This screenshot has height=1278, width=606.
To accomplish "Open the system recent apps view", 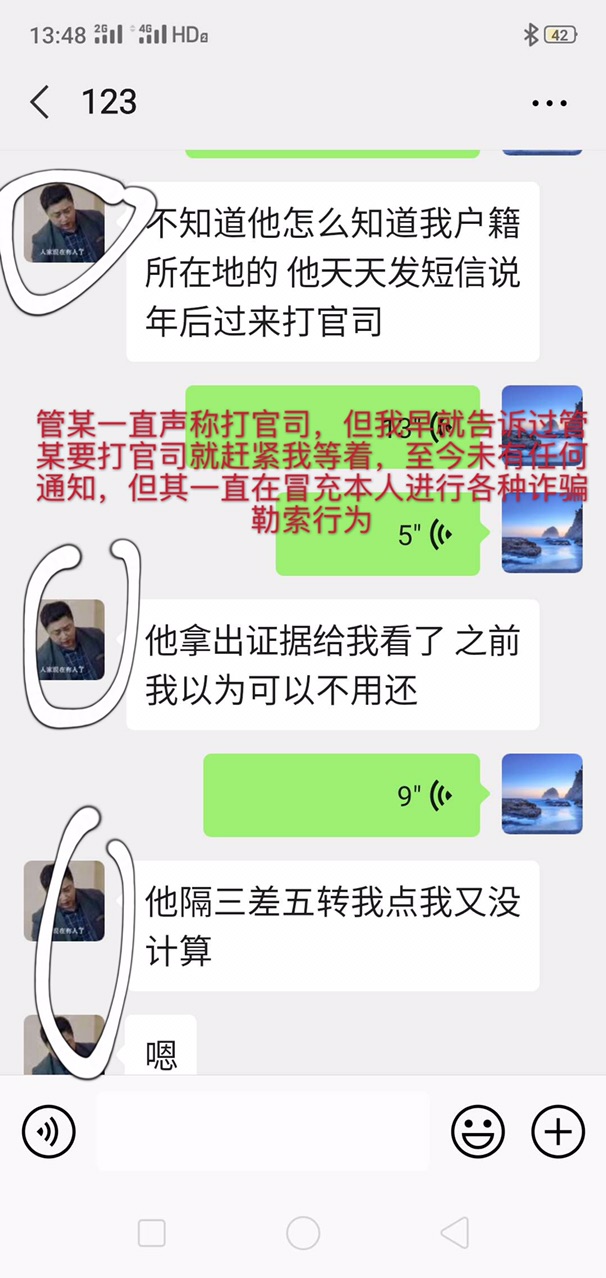I will click(151, 1233).
